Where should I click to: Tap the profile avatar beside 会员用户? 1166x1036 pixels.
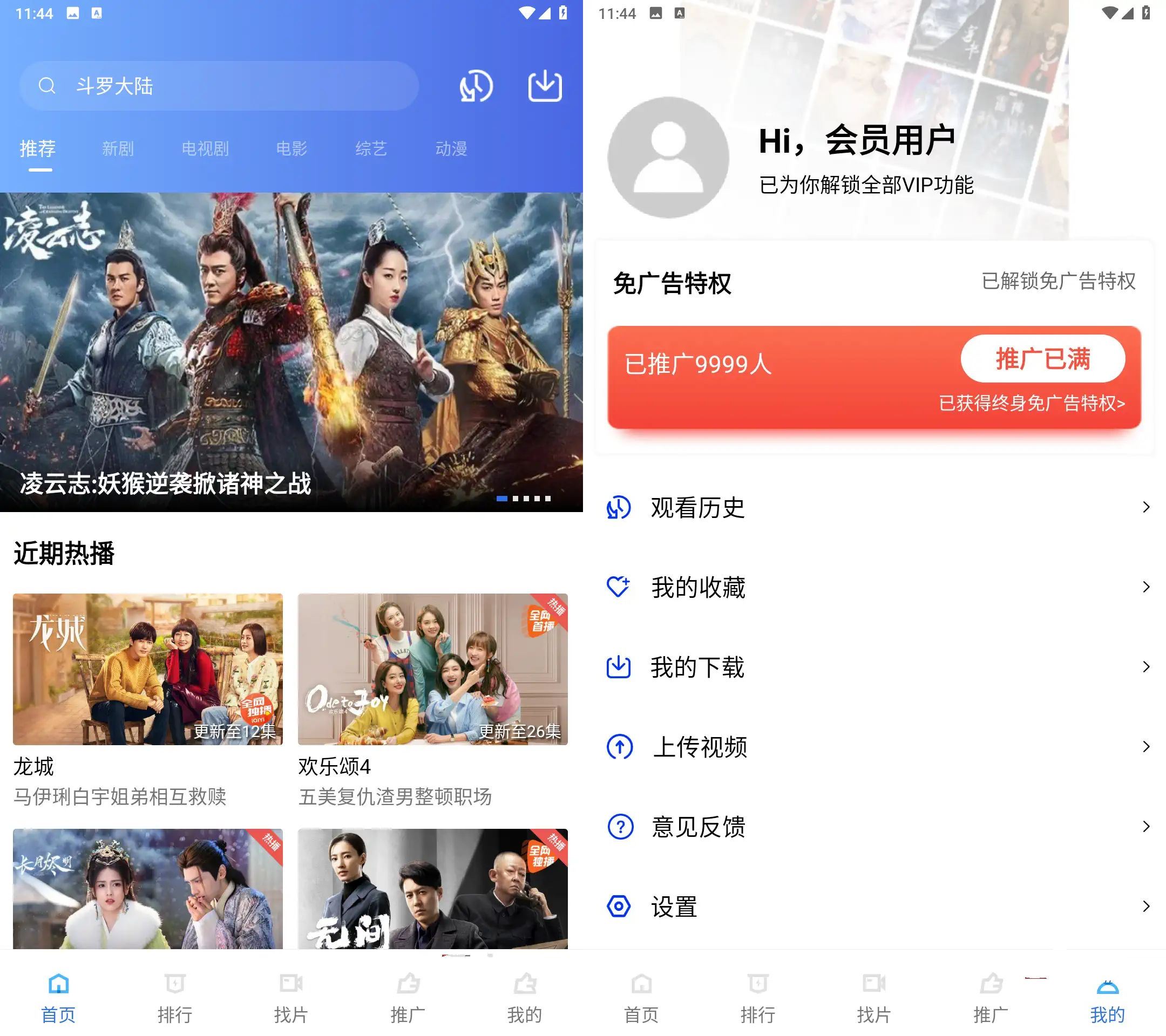coord(668,158)
